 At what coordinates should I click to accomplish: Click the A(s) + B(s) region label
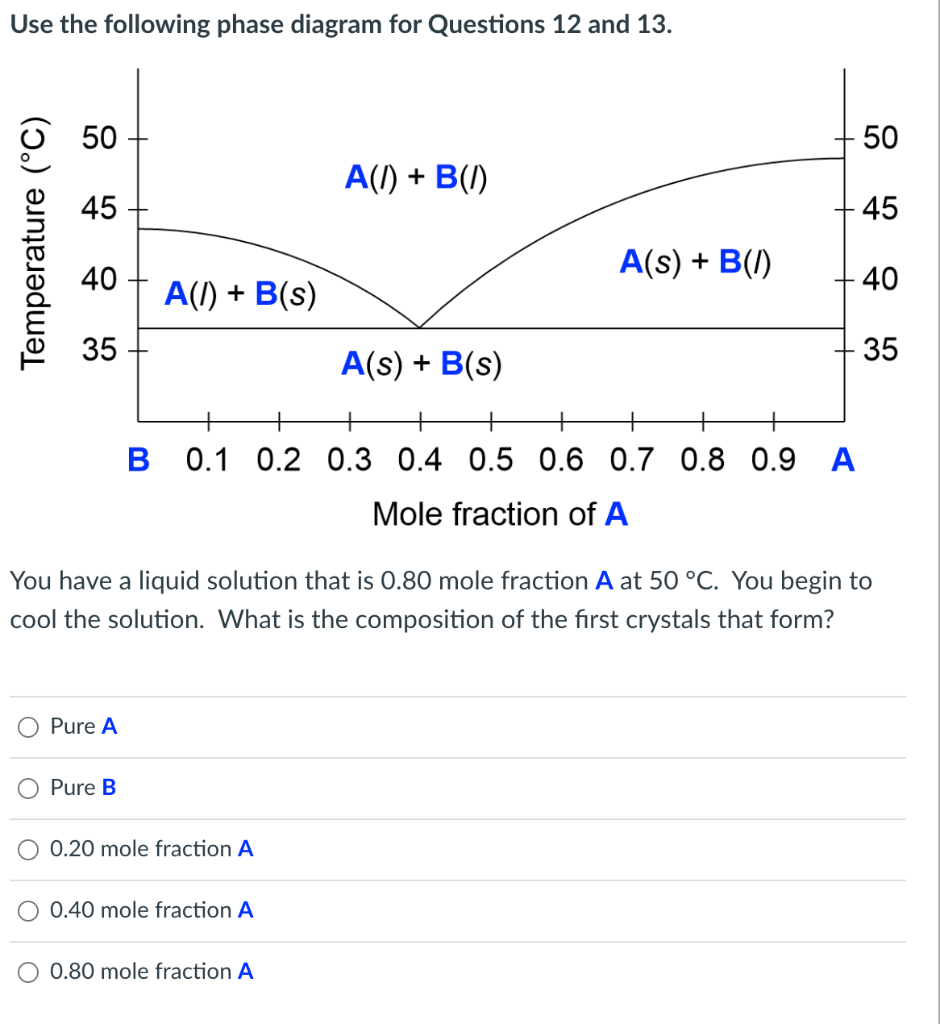point(422,364)
